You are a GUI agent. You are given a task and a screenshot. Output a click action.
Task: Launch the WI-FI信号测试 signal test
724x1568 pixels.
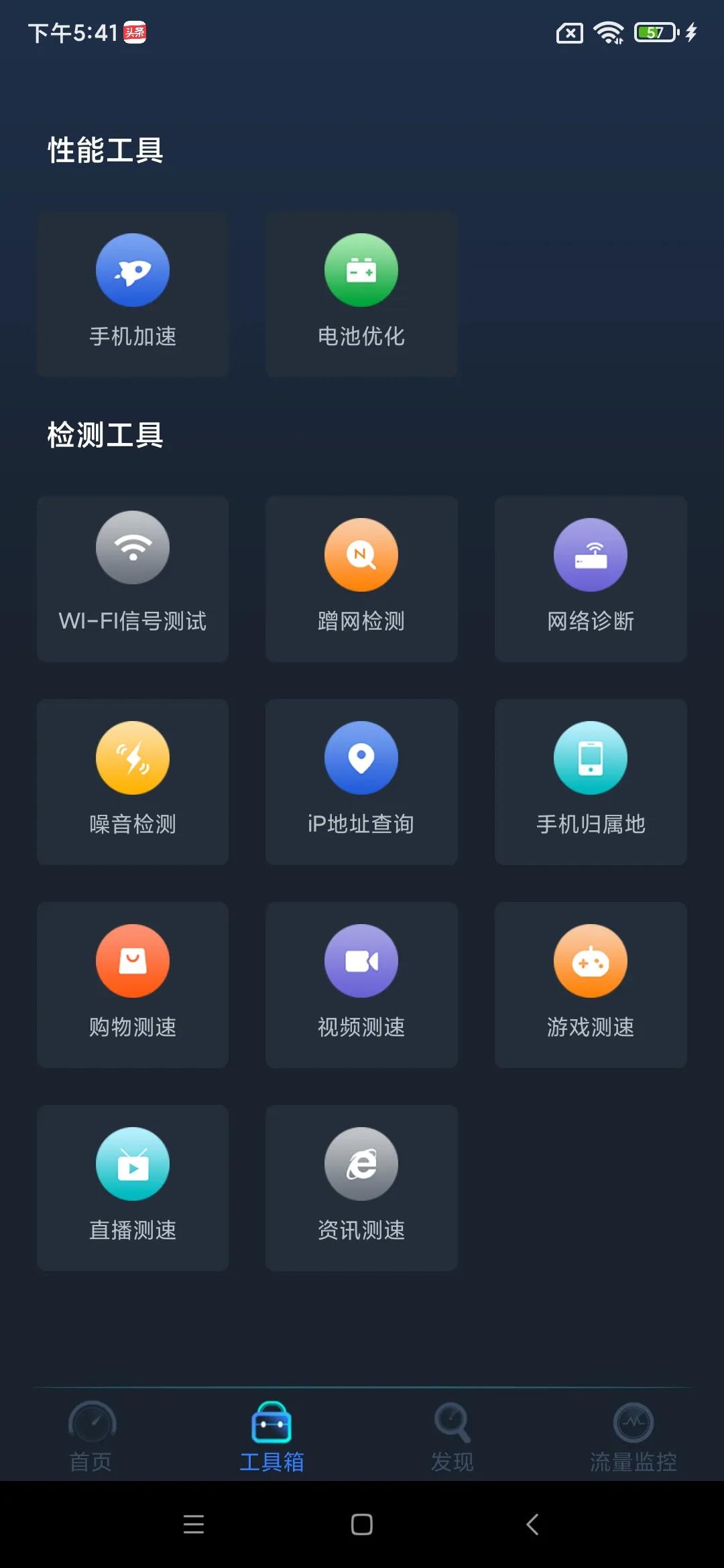tap(132, 579)
